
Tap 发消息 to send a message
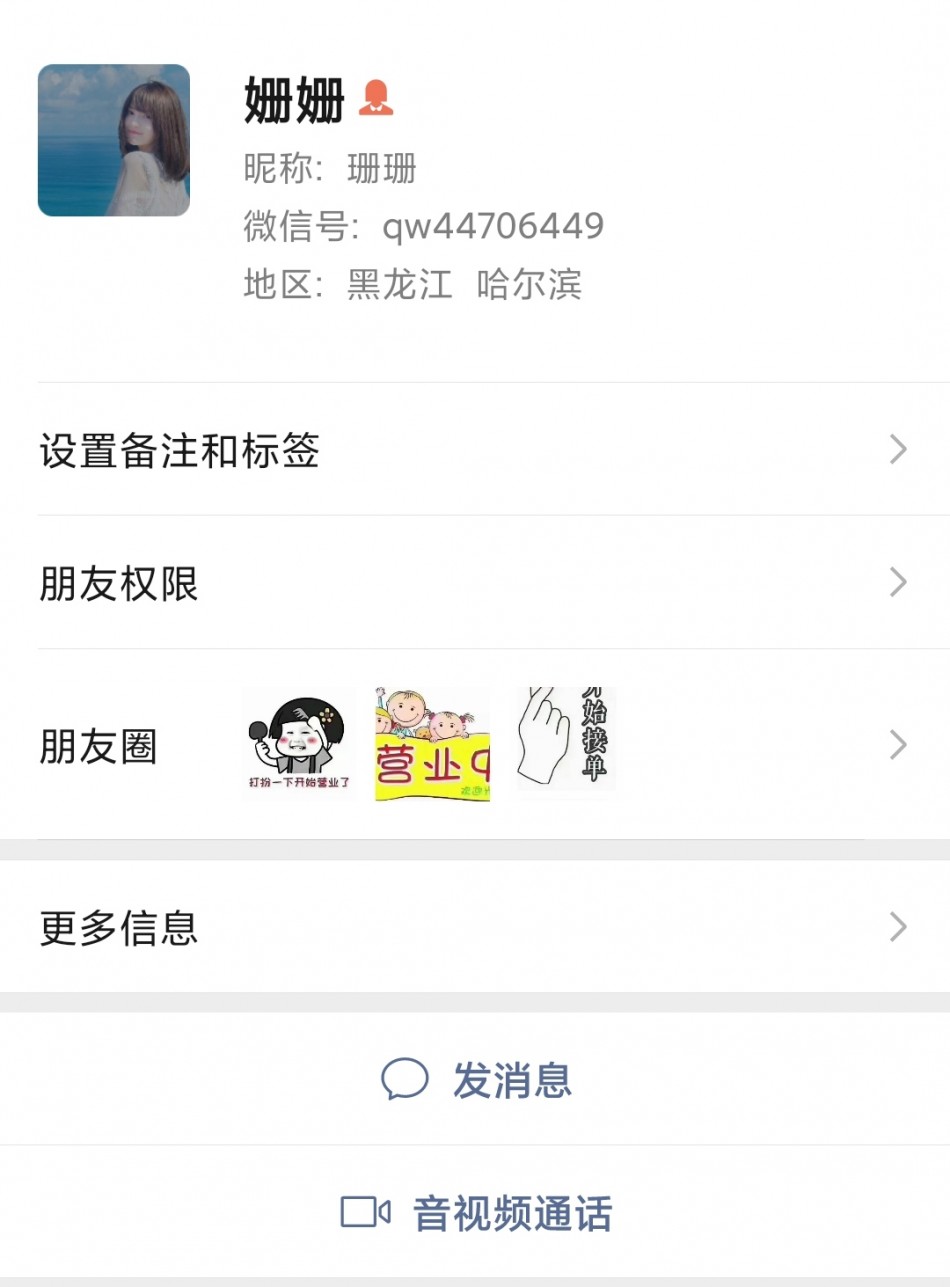[477, 1080]
